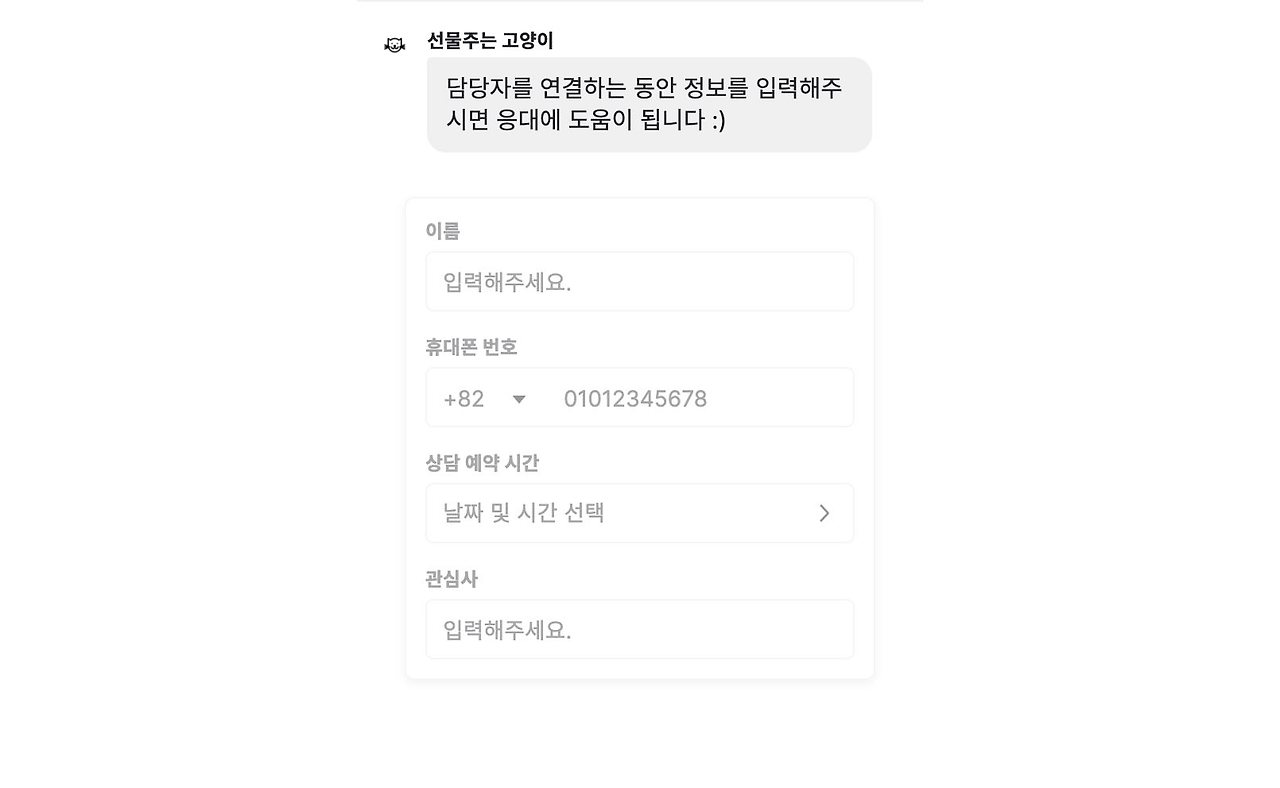The image size is (1280, 788).
Task: Tap the 이름 name input field
Action: coord(639,282)
